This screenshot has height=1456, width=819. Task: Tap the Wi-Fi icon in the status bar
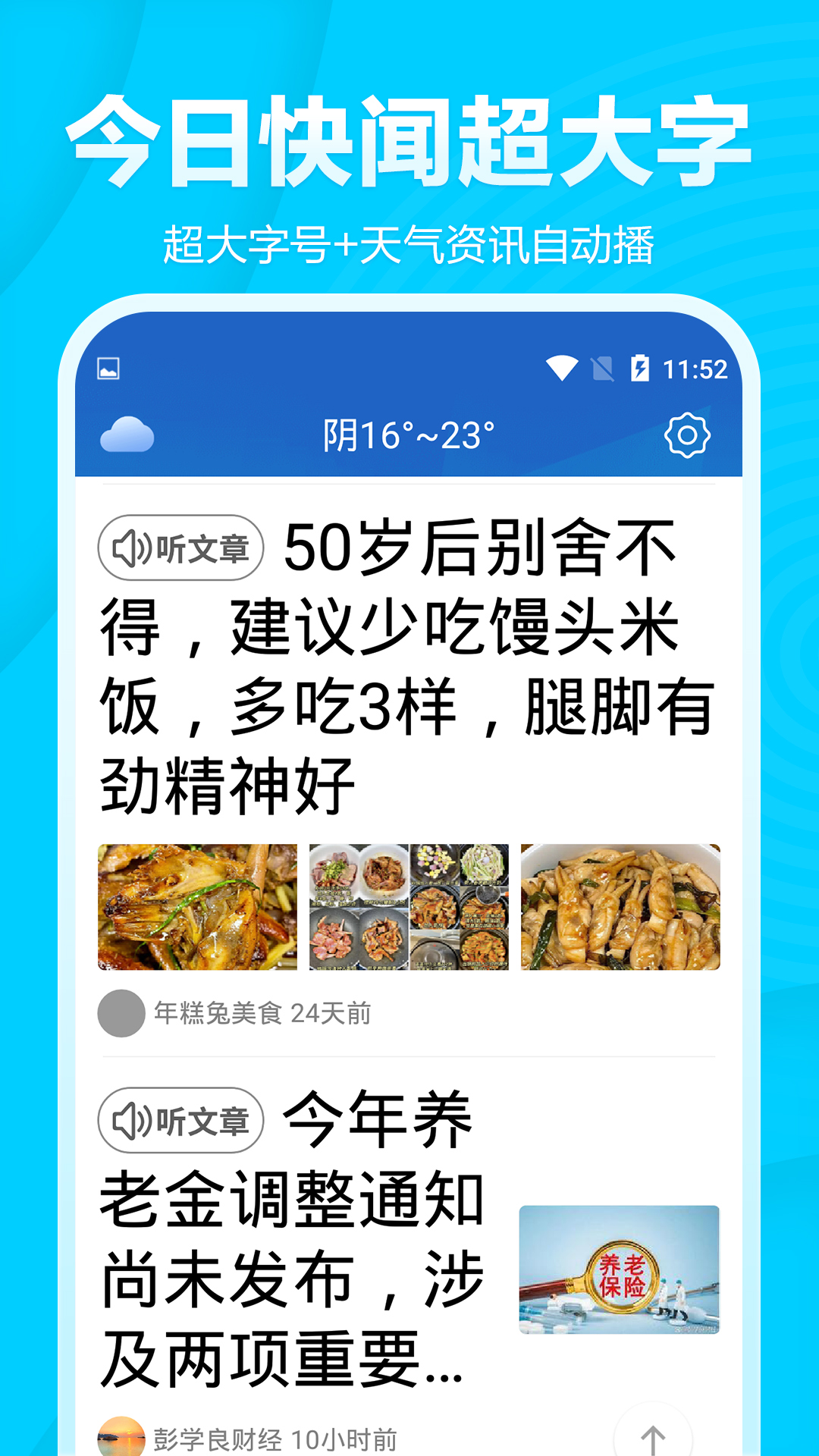point(561,366)
